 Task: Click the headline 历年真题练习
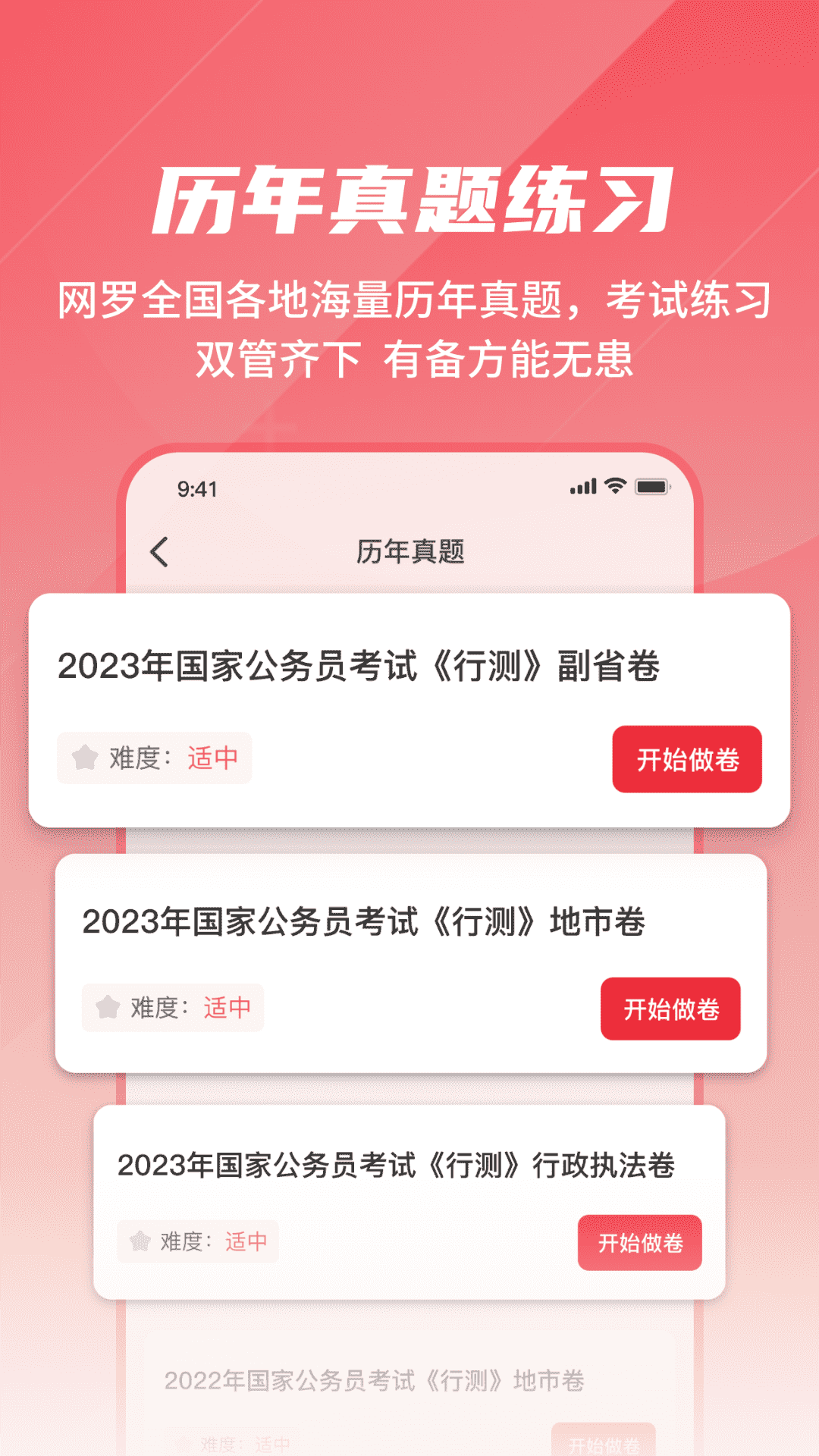pos(409,199)
